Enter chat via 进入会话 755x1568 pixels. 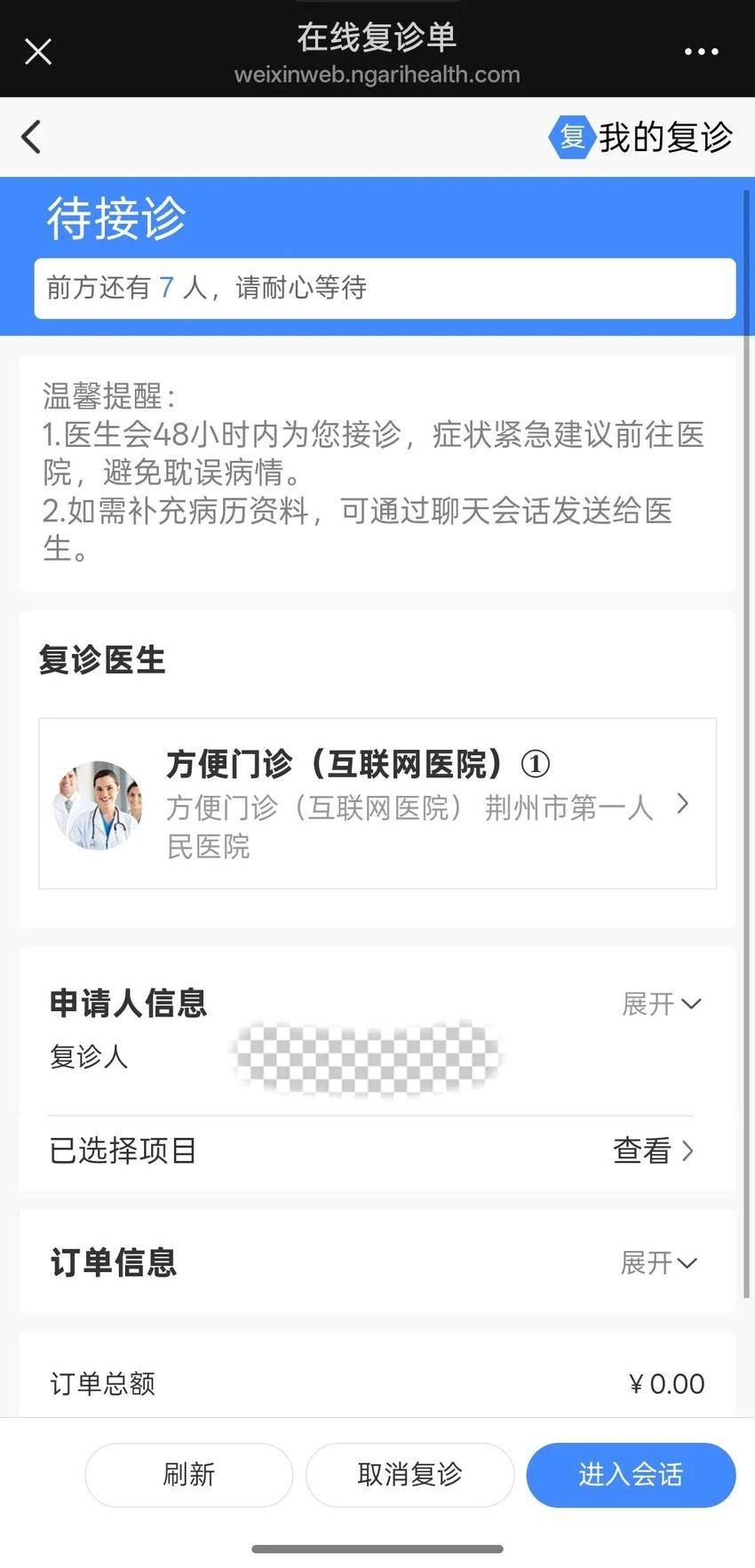click(x=631, y=1475)
